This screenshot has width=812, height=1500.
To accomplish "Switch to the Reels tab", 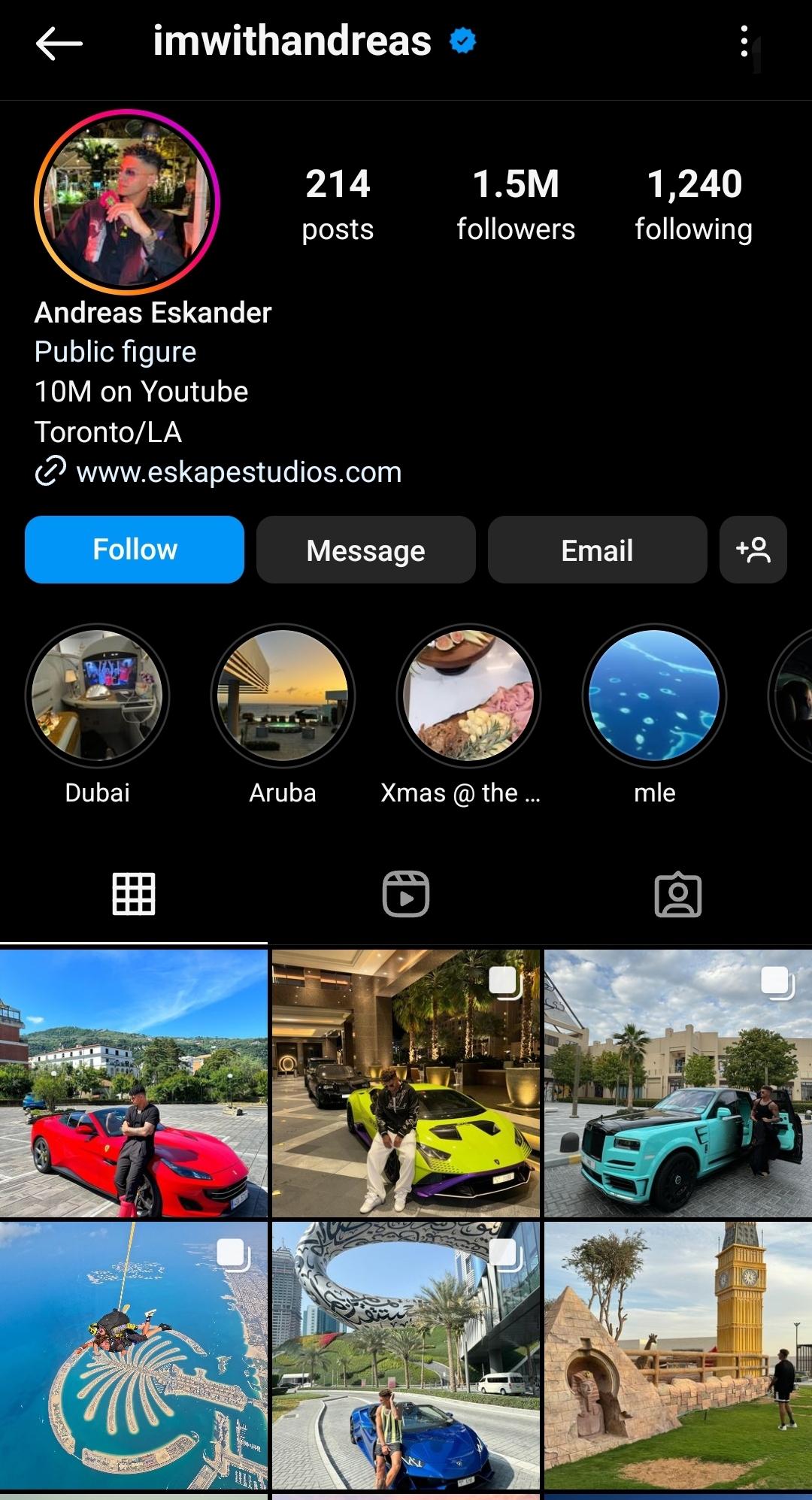I will [406, 894].
